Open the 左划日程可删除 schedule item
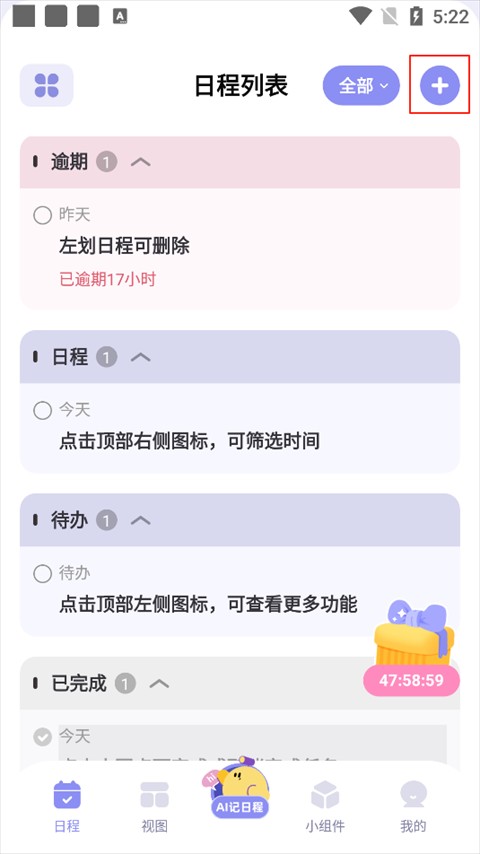Viewport: 480px width, 854px height. 124,246
